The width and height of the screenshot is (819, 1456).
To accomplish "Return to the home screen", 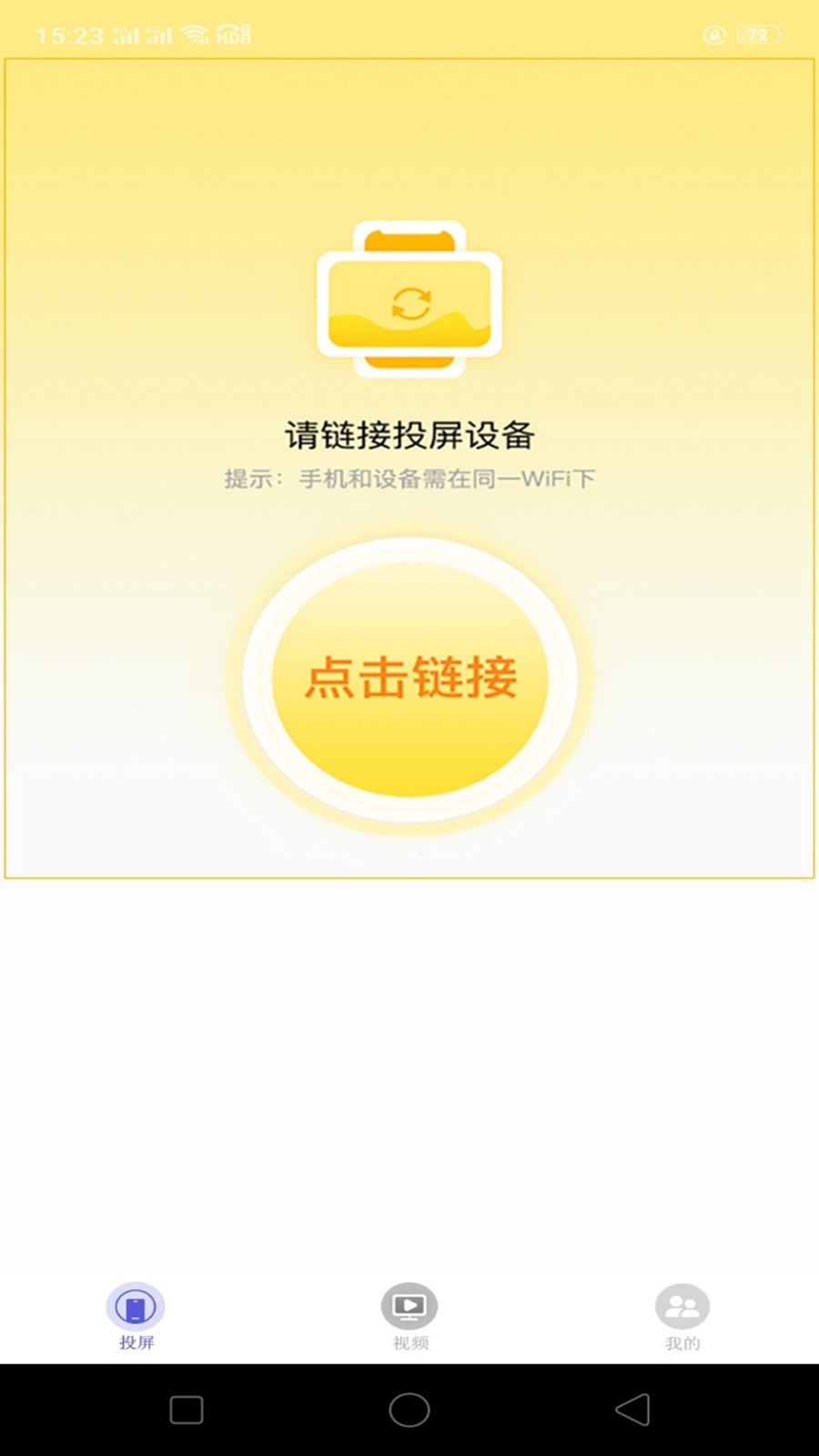I will click(409, 1410).
